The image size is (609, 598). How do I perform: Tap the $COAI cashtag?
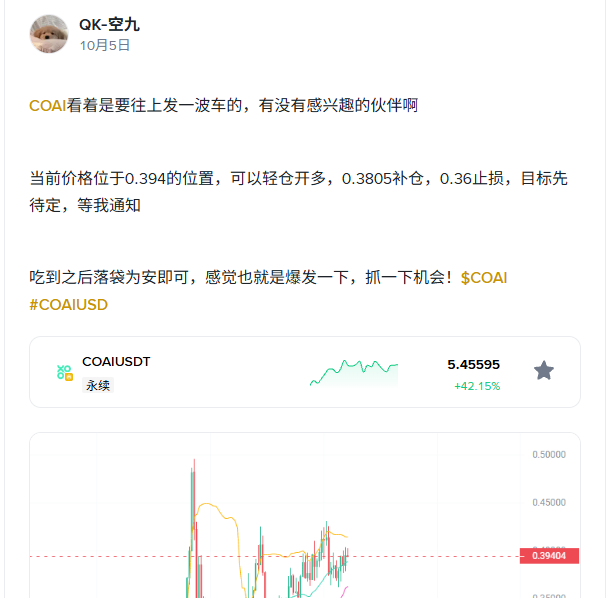pyautogui.click(x=484, y=278)
